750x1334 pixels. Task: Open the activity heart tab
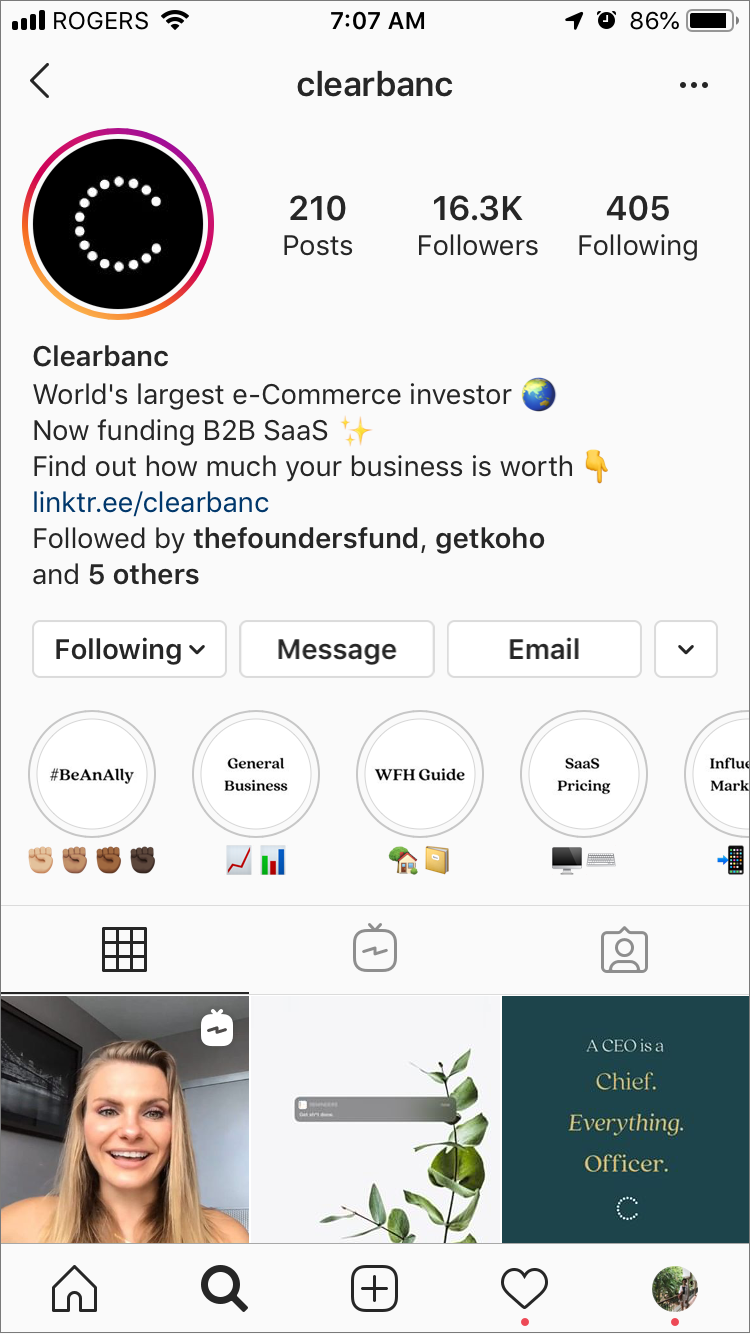click(x=525, y=1290)
